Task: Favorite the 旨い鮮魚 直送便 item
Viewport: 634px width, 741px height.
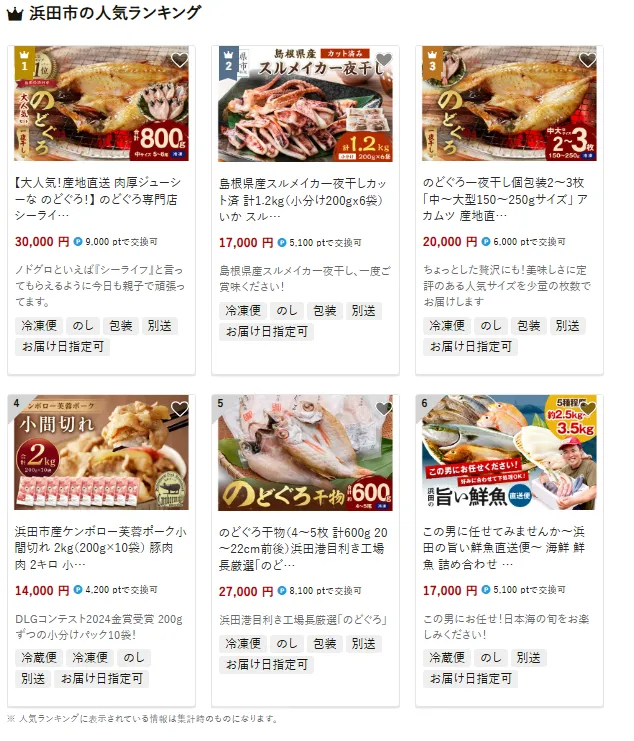Action: (x=587, y=409)
